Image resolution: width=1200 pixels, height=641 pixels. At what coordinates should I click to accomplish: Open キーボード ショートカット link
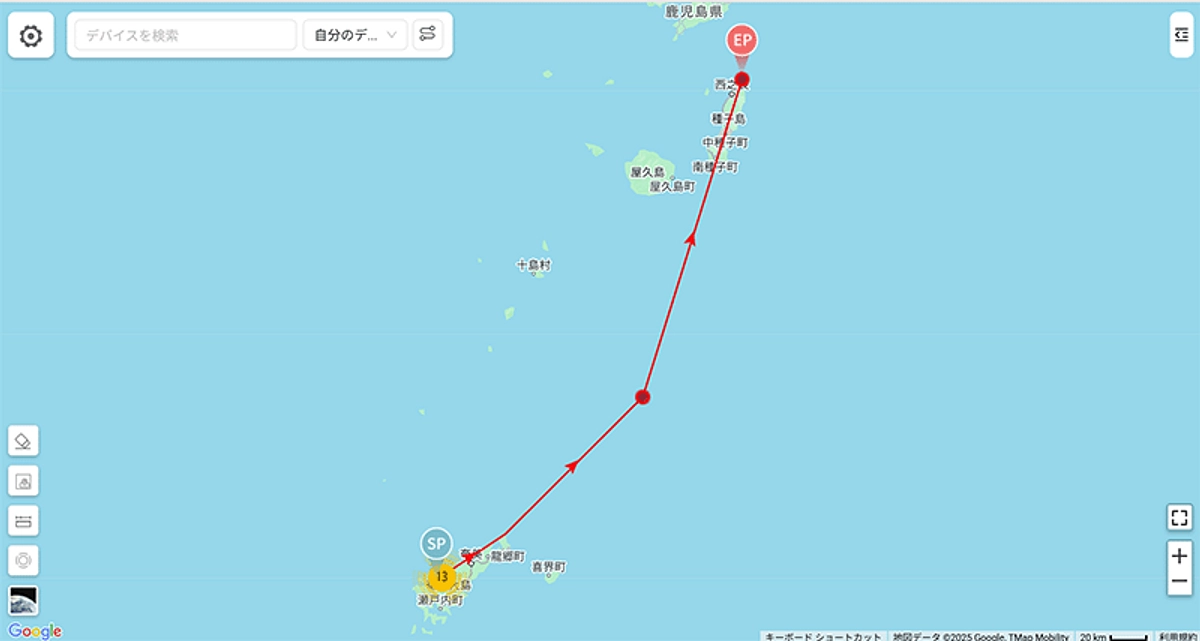pyautogui.click(x=824, y=636)
